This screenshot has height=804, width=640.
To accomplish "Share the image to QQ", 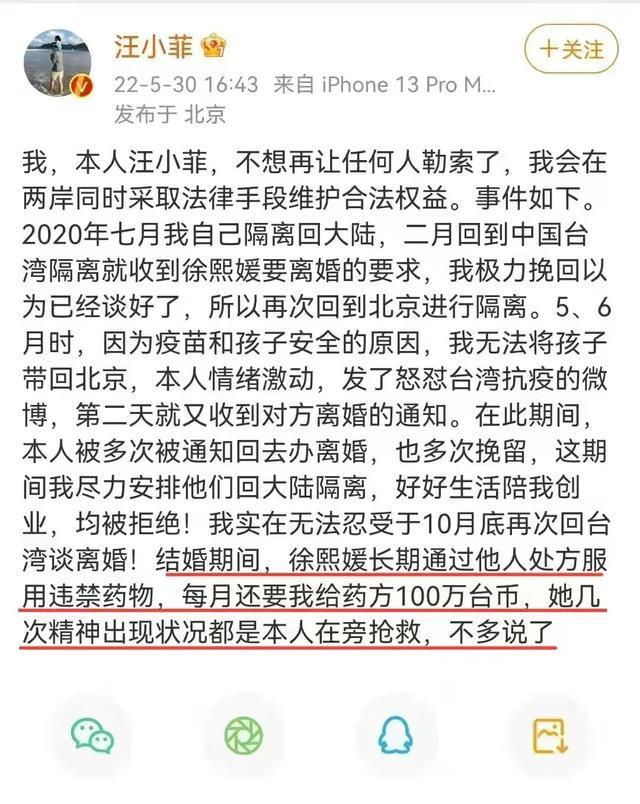I will 395,736.
